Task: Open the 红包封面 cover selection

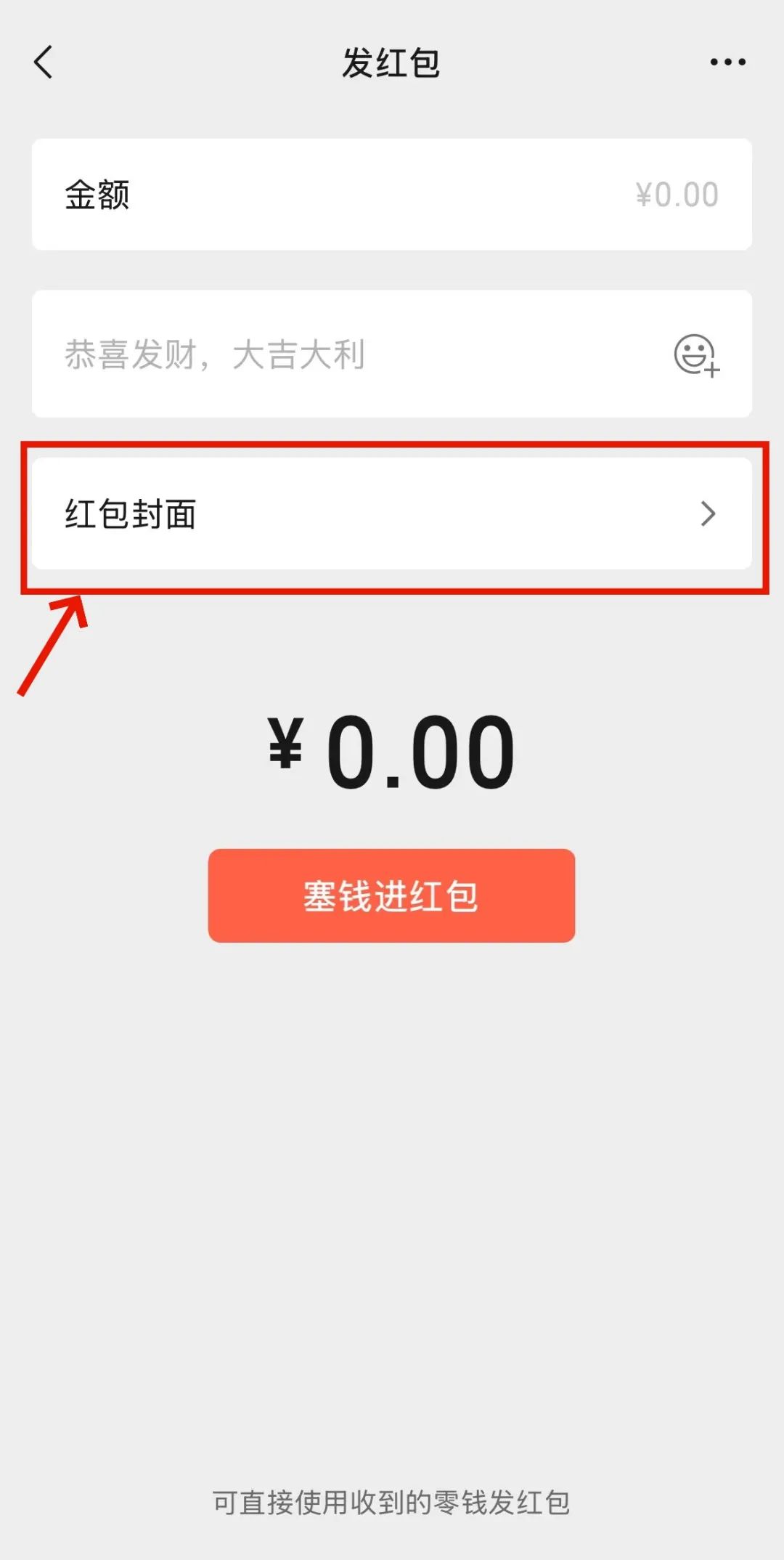Action: coord(392,514)
